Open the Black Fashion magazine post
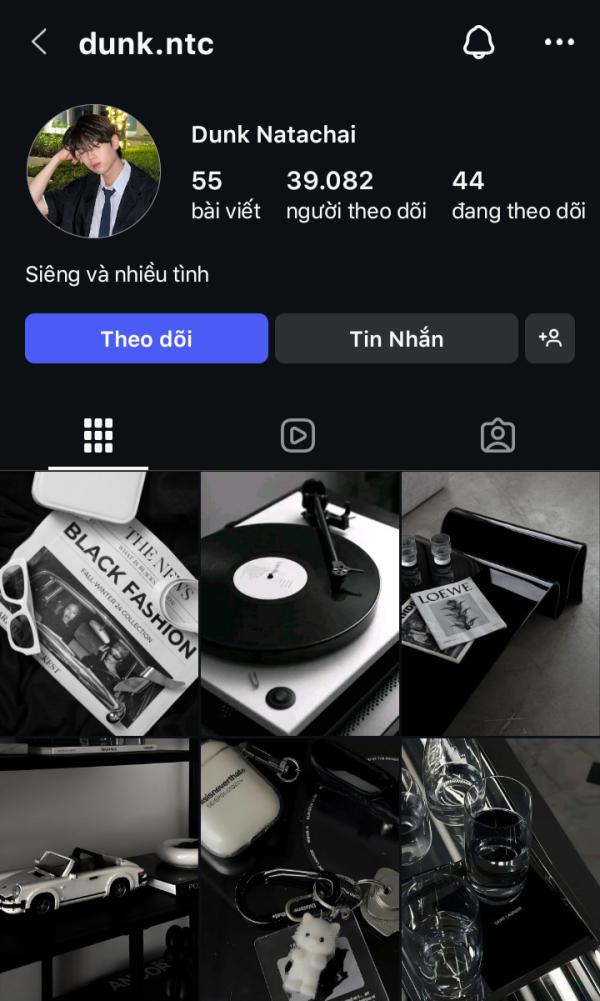The image size is (600, 1001). point(99,604)
